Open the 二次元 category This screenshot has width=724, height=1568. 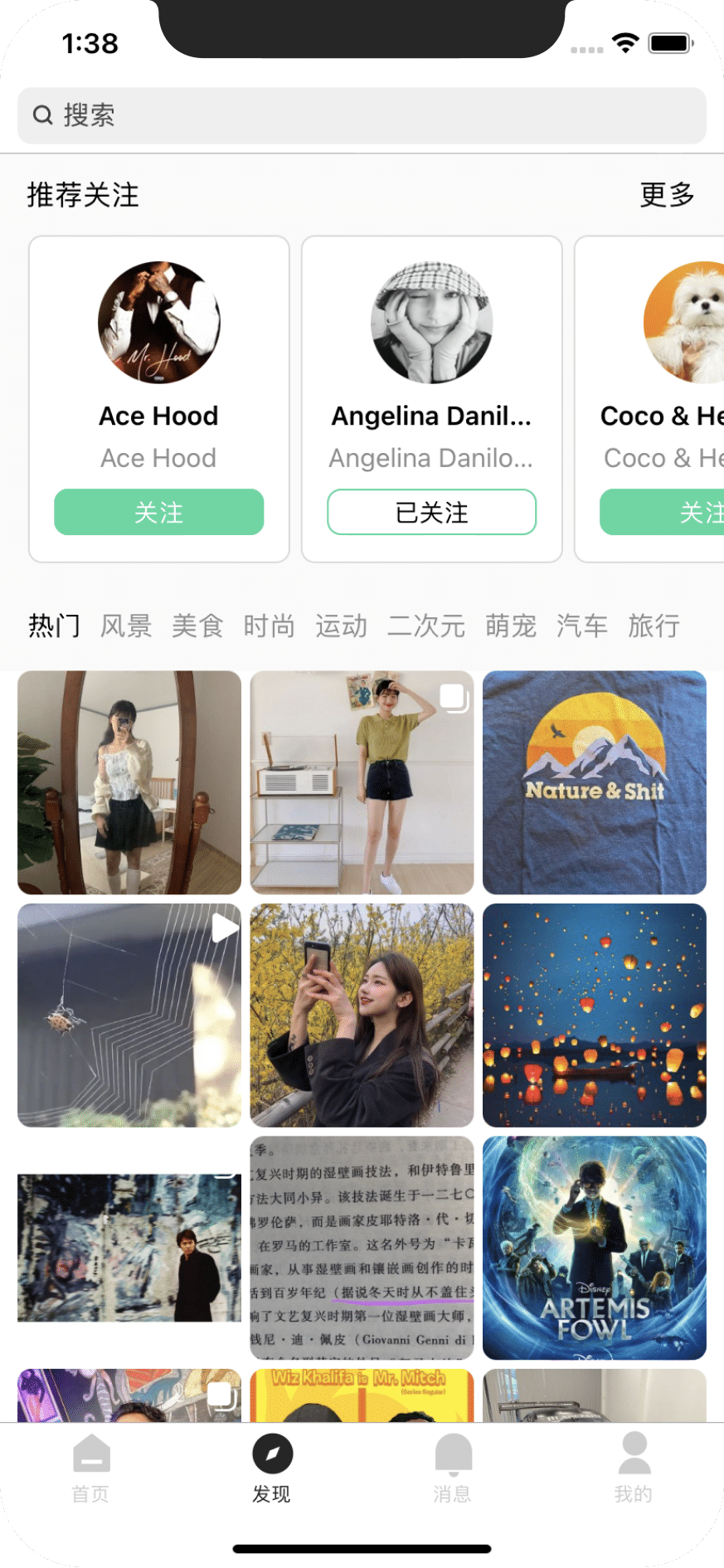(x=425, y=626)
